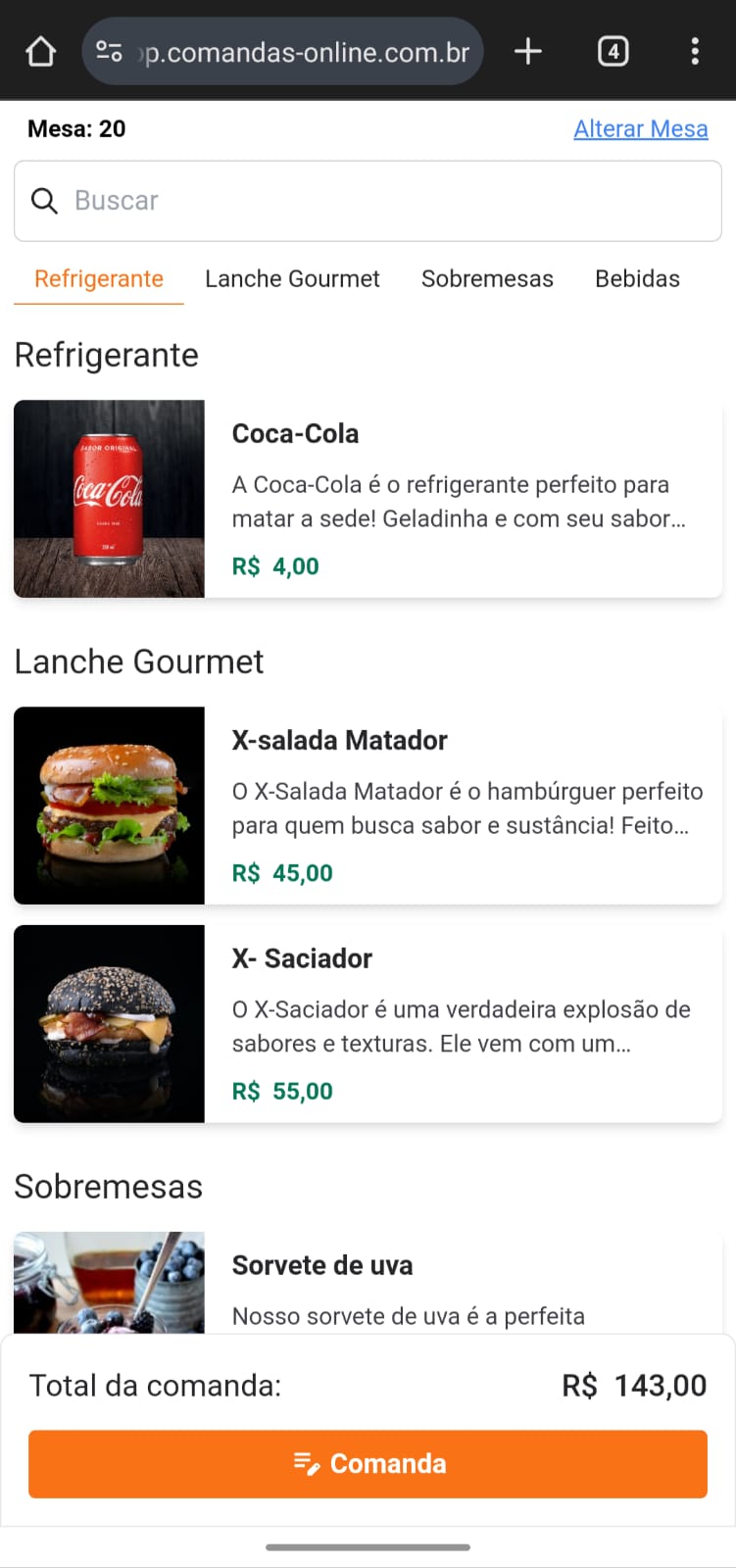The height and width of the screenshot is (1568, 736).
Task: Open the tab switcher showing 4 tabs
Action: pyautogui.click(x=613, y=51)
